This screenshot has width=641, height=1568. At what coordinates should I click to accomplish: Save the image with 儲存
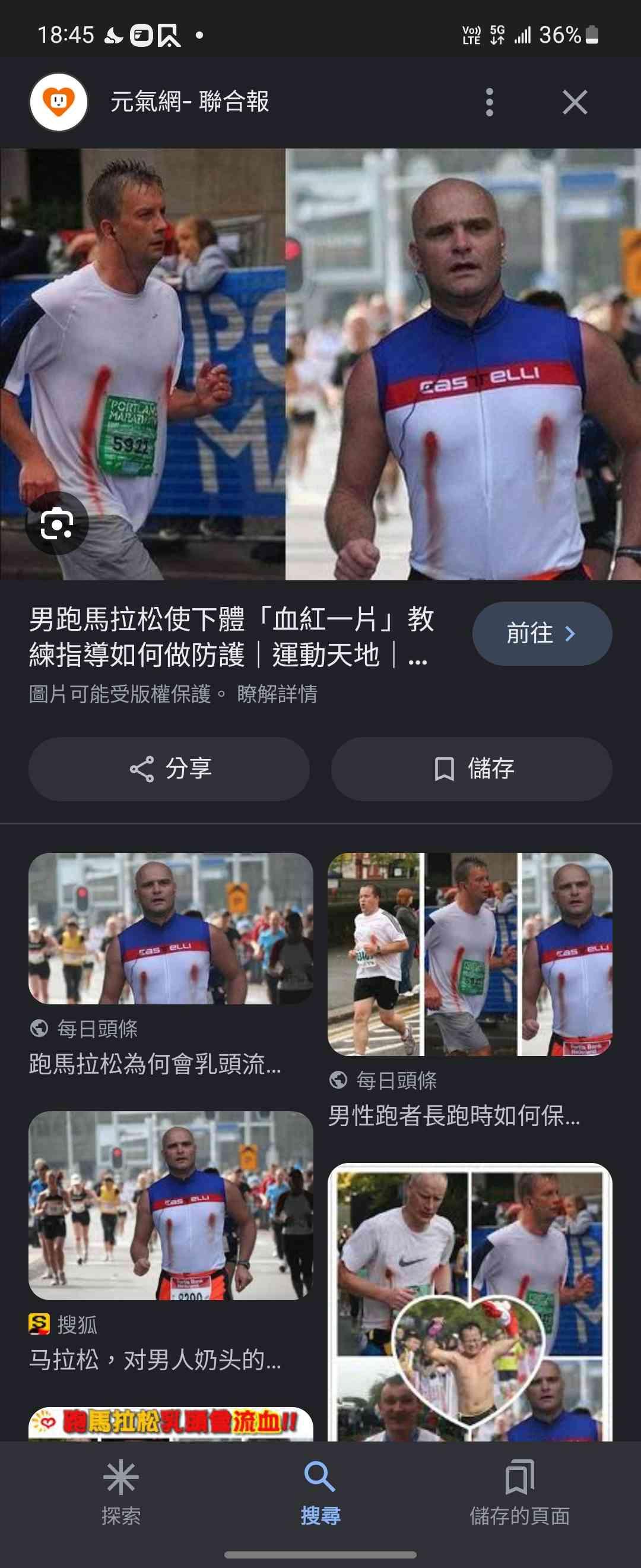[471, 769]
